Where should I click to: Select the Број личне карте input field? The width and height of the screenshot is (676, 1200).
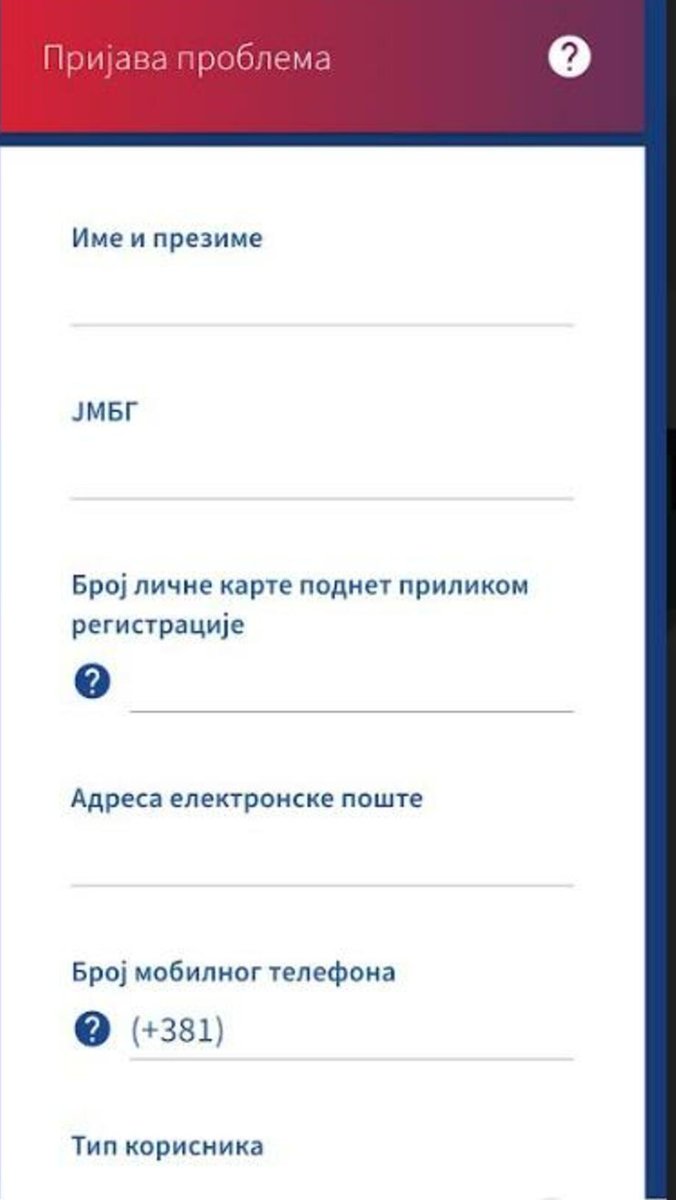coord(352,686)
